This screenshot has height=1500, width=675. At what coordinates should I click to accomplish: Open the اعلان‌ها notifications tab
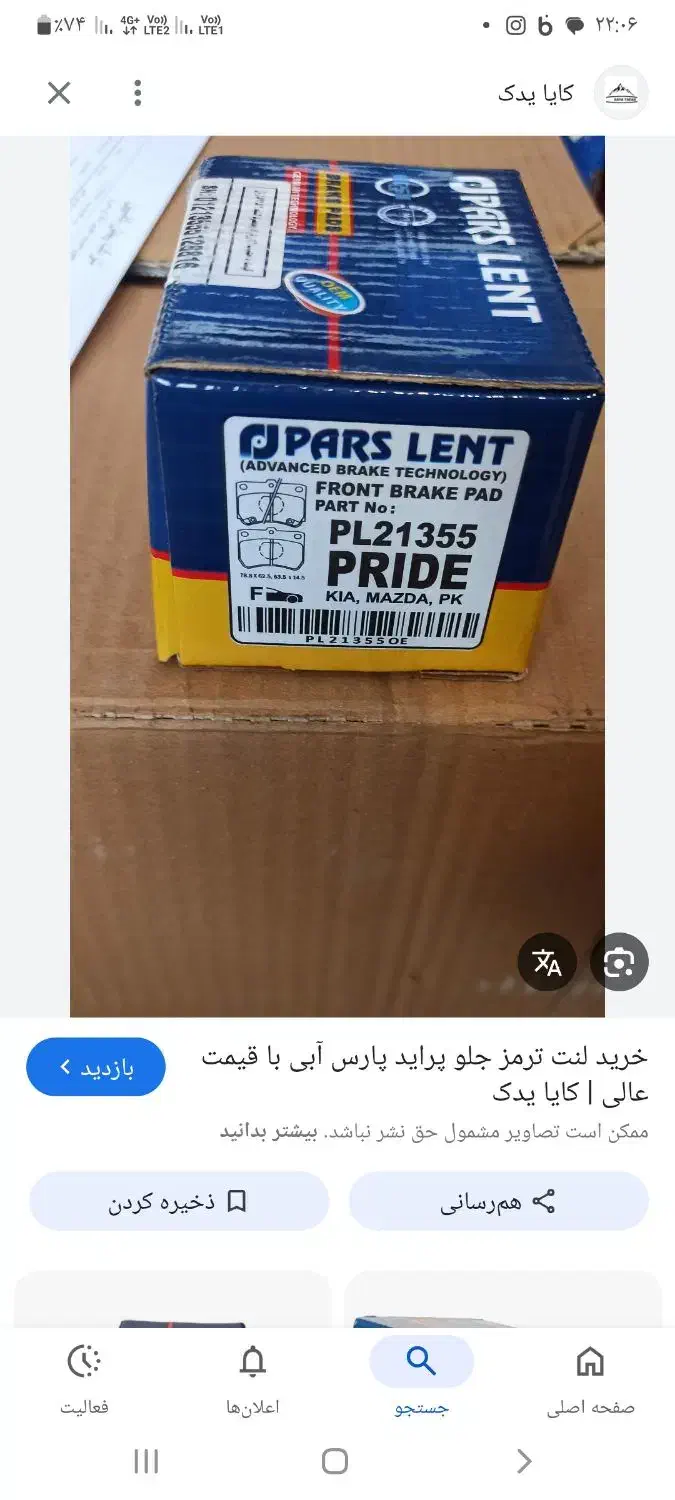tap(253, 1380)
